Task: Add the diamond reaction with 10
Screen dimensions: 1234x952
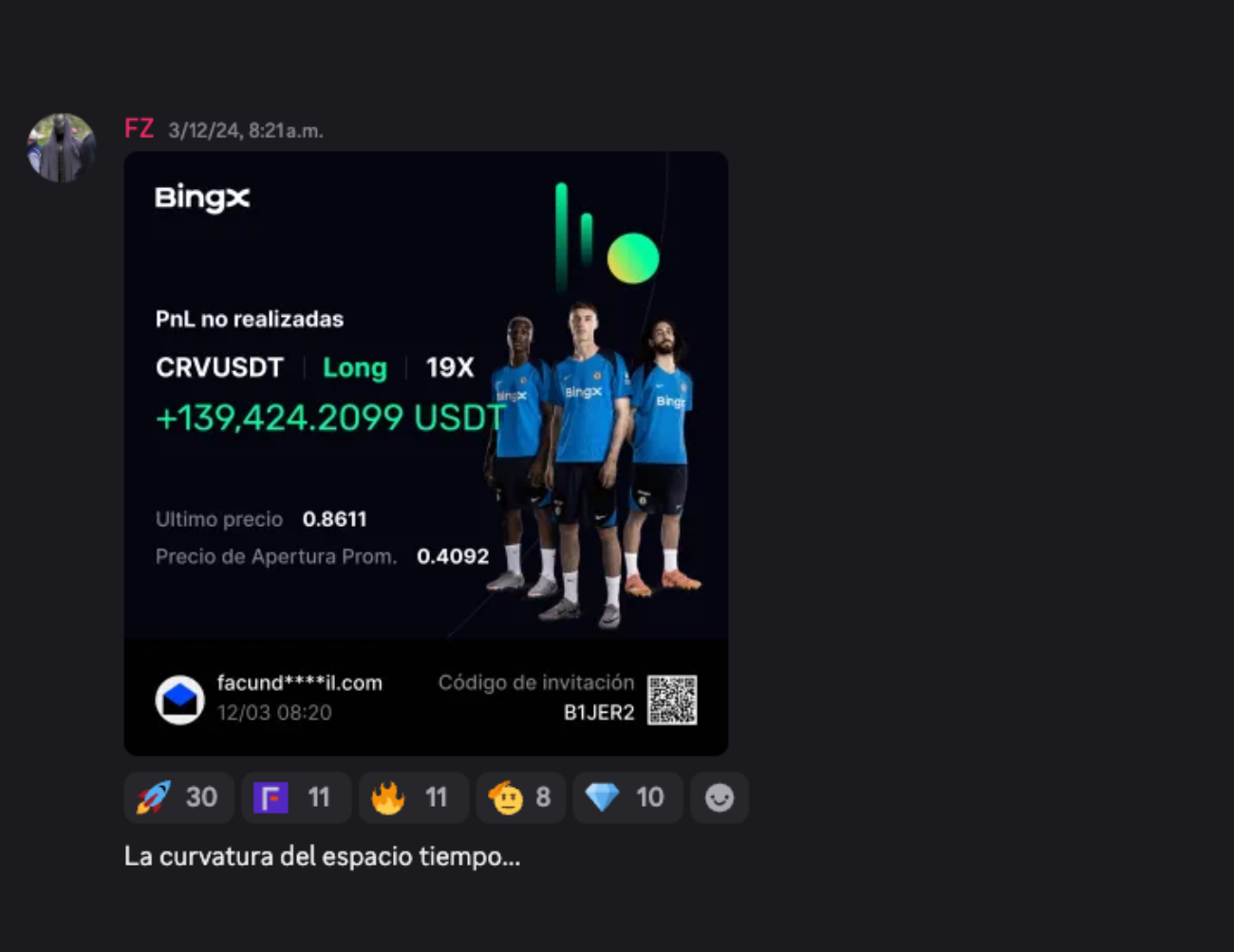Action: pos(626,797)
